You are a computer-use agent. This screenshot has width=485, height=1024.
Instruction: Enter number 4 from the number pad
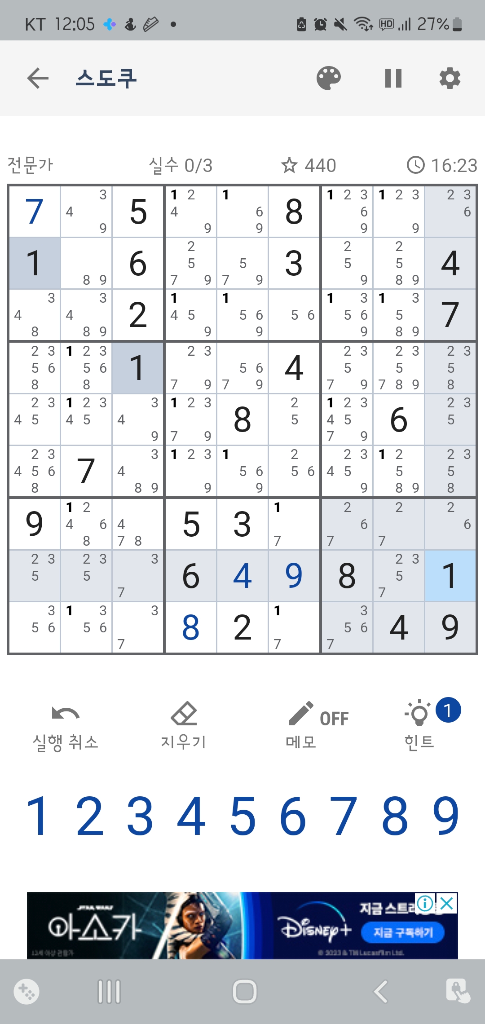click(x=191, y=816)
